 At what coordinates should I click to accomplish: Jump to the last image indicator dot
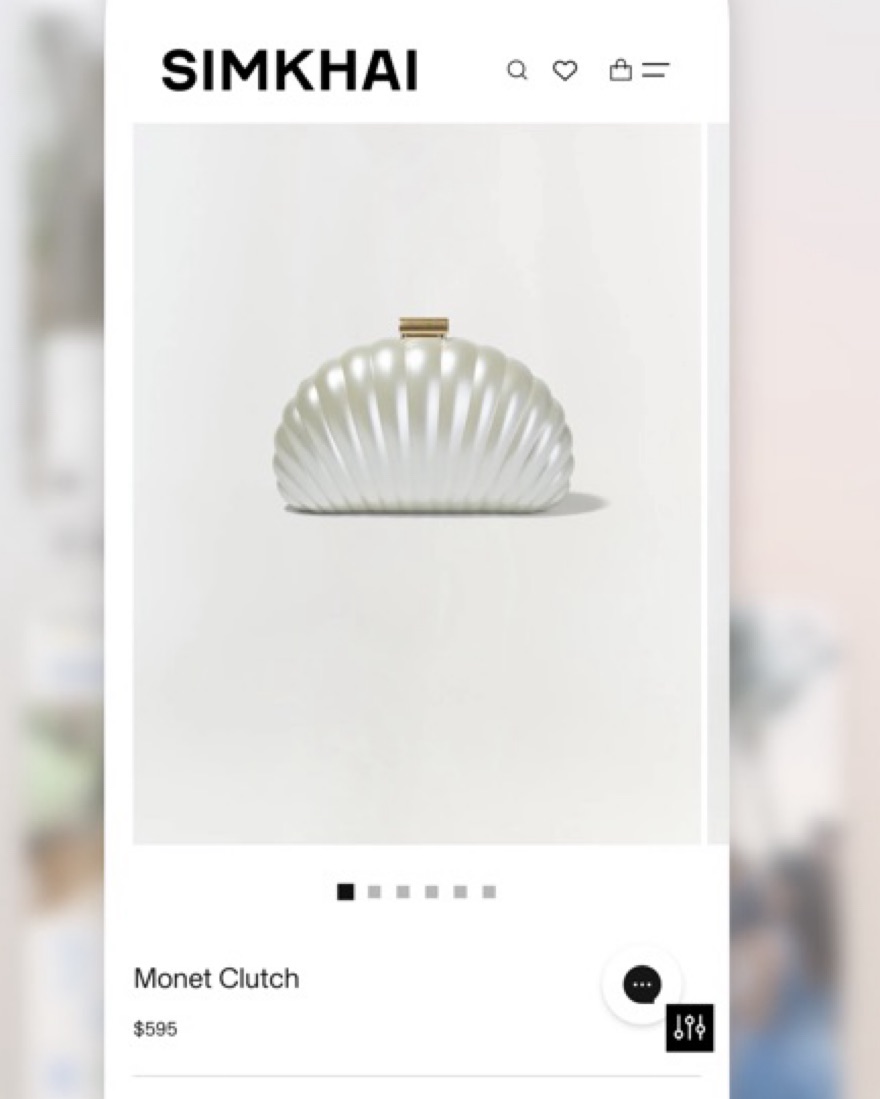click(489, 892)
